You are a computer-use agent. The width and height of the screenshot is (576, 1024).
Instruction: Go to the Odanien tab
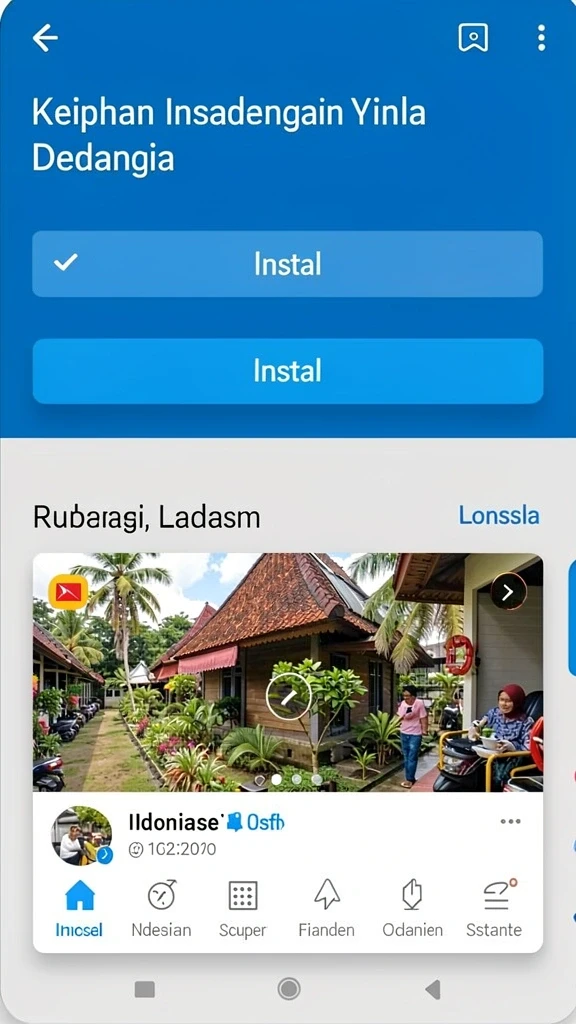(412, 908)
